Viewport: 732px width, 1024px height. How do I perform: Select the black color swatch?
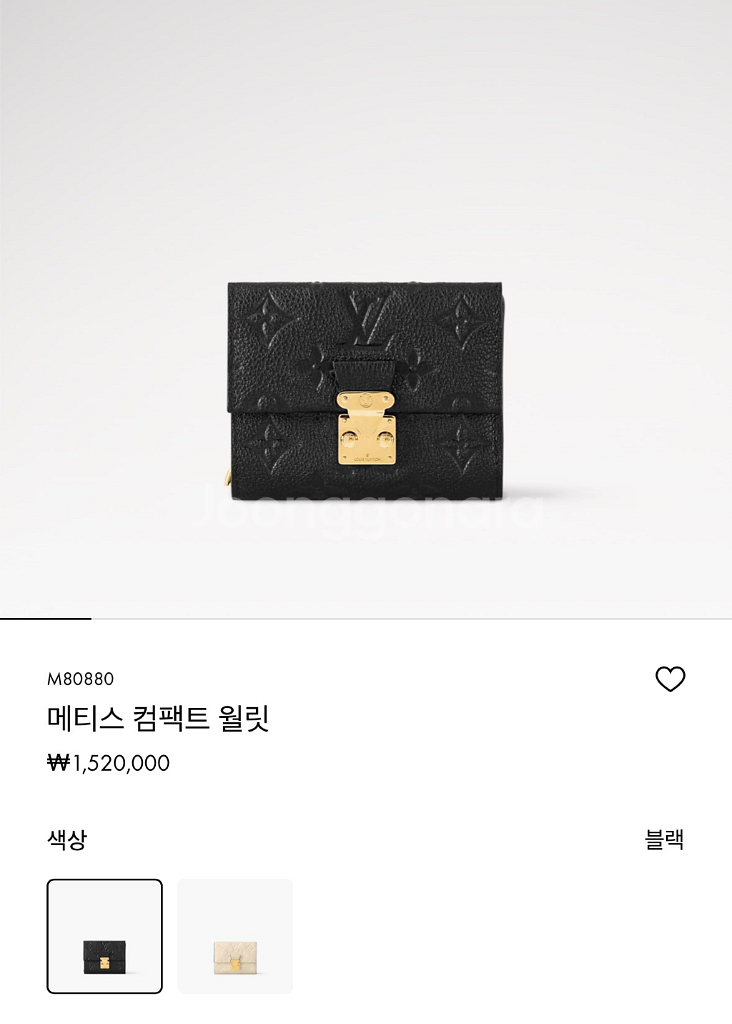pyautogui.click(x=105, y=936)
